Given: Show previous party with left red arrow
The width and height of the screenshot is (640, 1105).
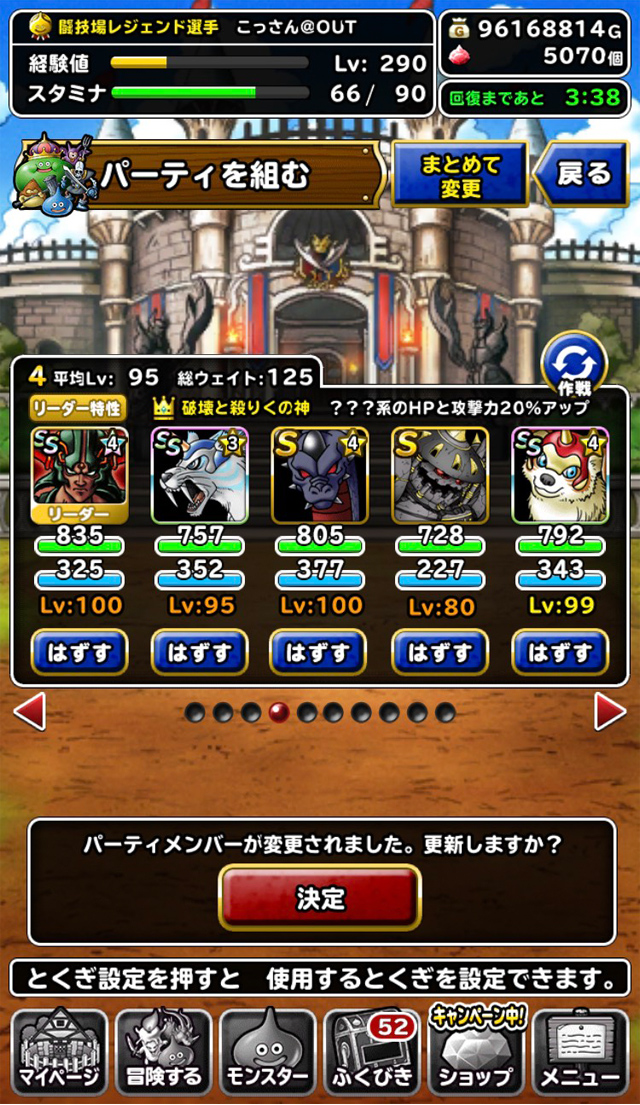Looking at the screenshot, I should (30, 712).
